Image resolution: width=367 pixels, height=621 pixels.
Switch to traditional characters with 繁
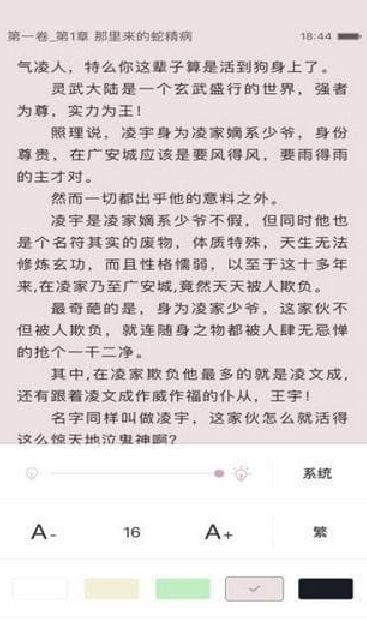coord(320,532)
